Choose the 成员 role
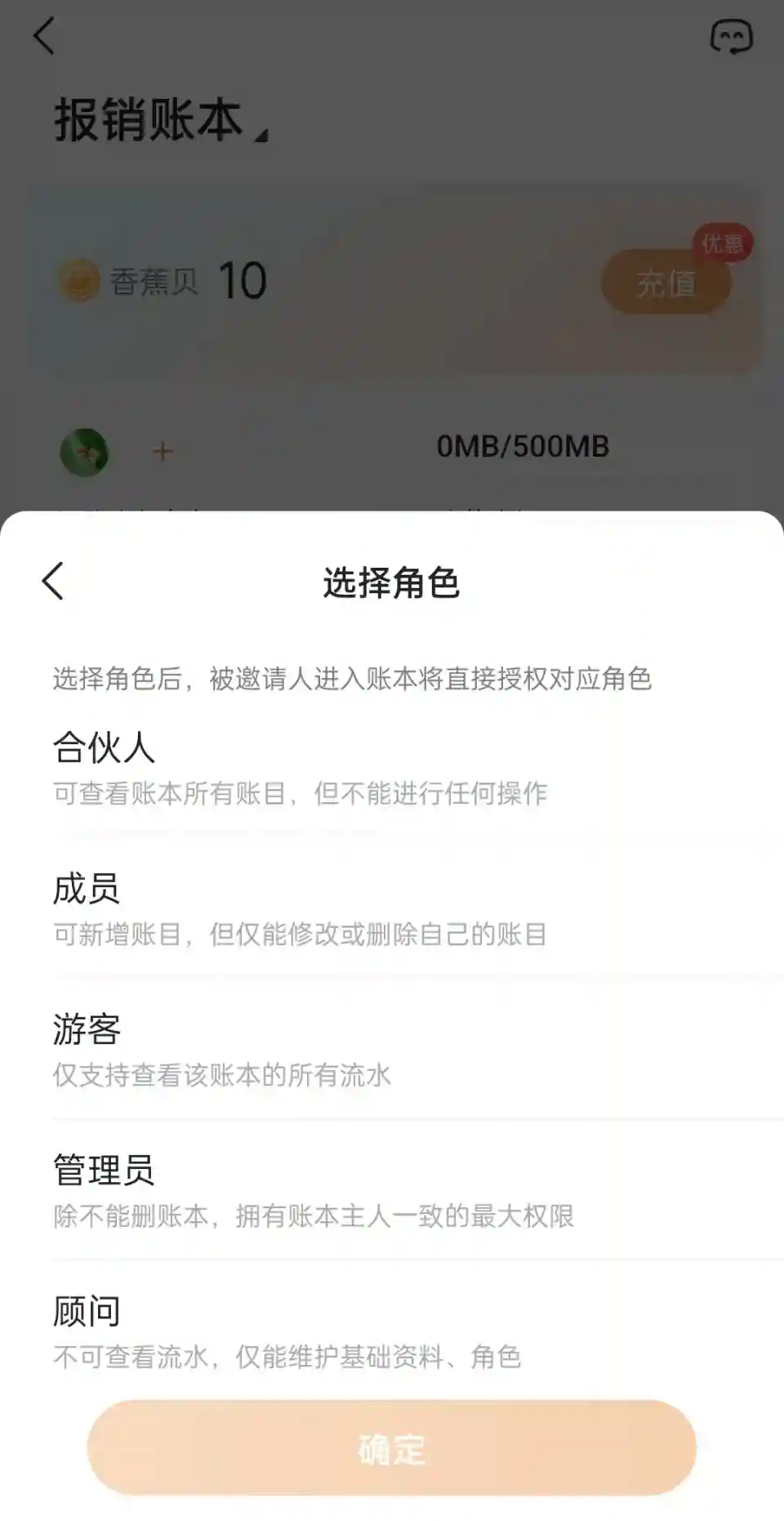This screenshot has height=1521, width=784. pos(392,908)
